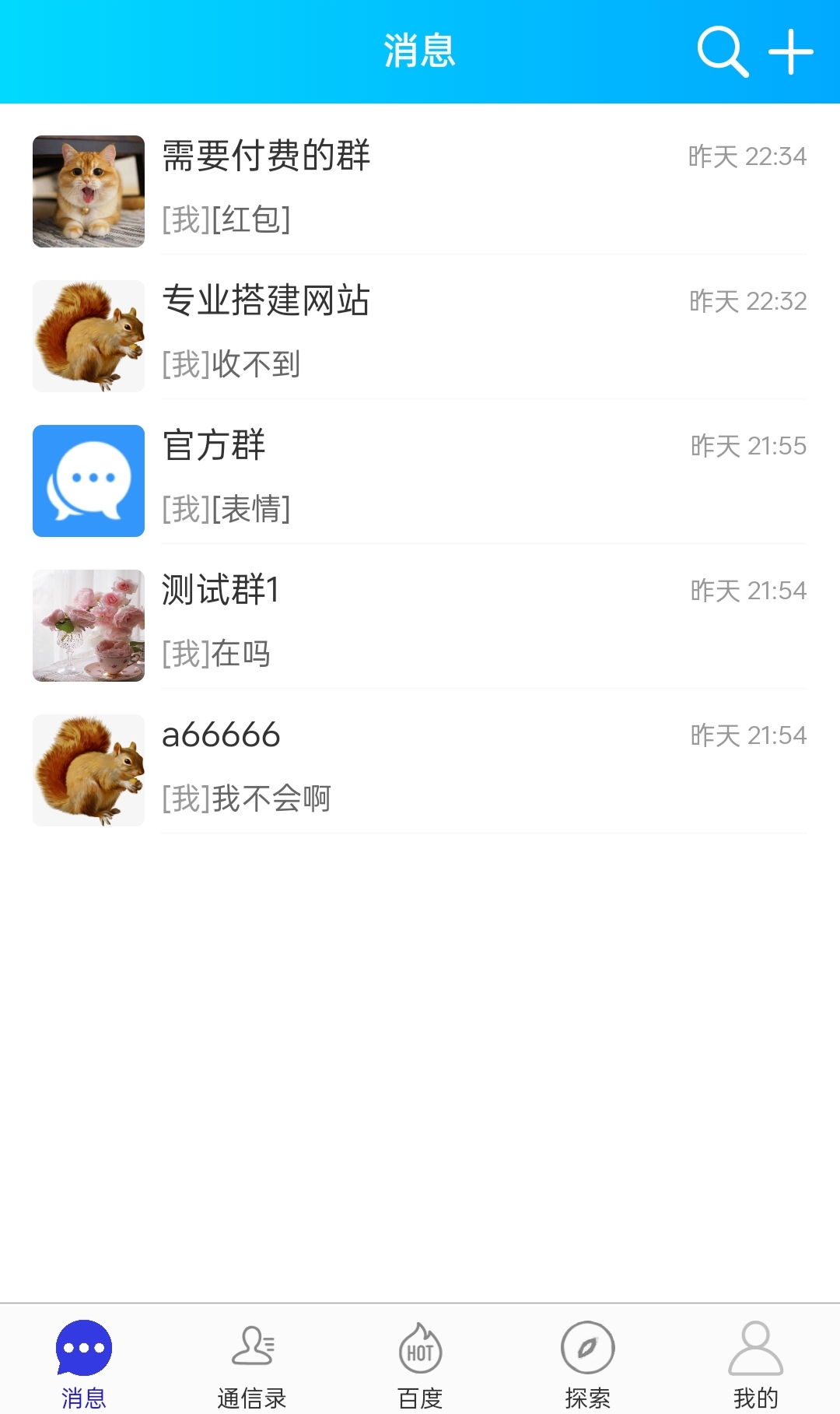This screenshot has height=1414, width=840.
Task: Open the 探索 explore compass icon
Action: 588,1358
